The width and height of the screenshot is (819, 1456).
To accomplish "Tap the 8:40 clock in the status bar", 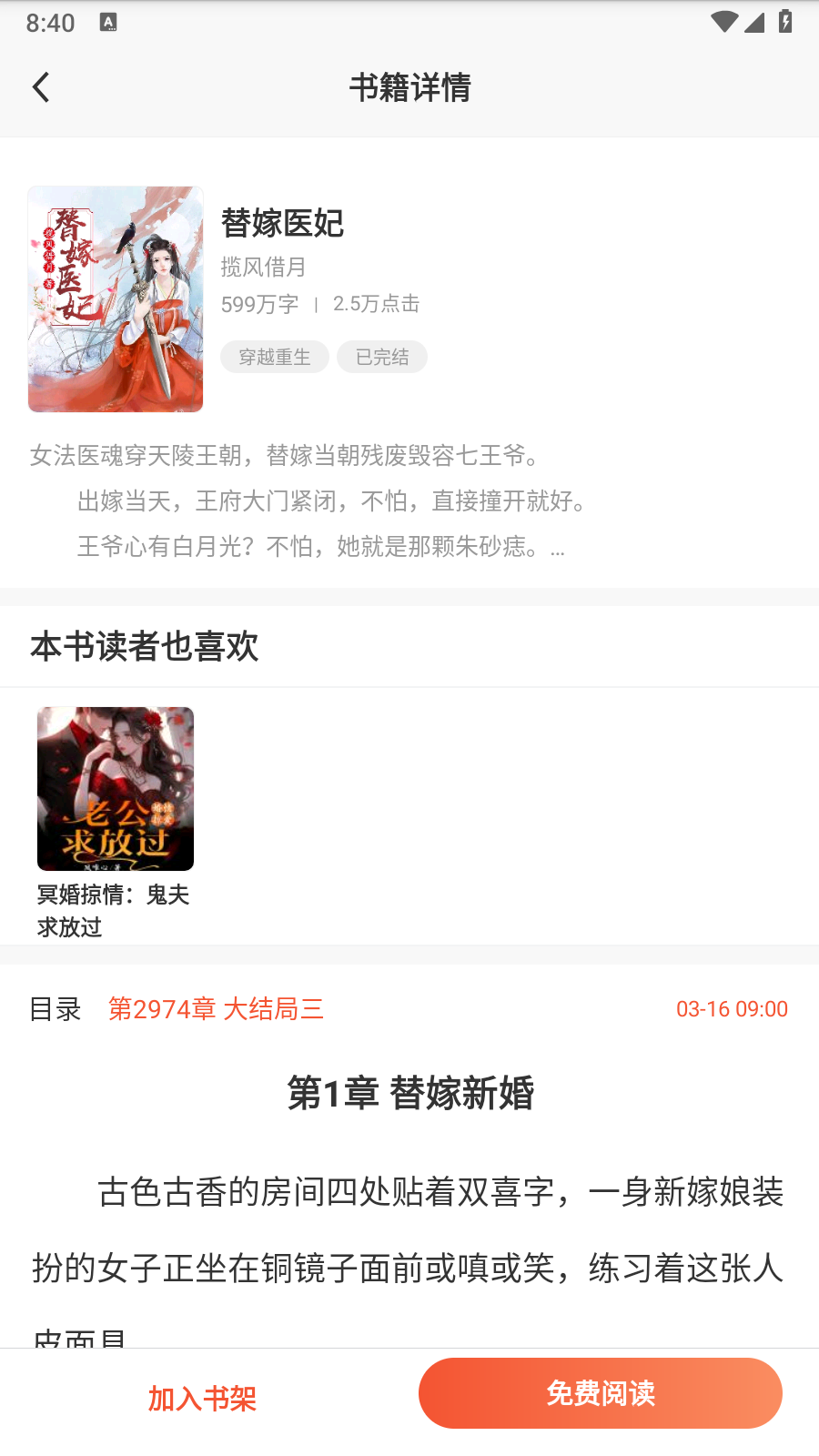I will (x=52, y=23).
